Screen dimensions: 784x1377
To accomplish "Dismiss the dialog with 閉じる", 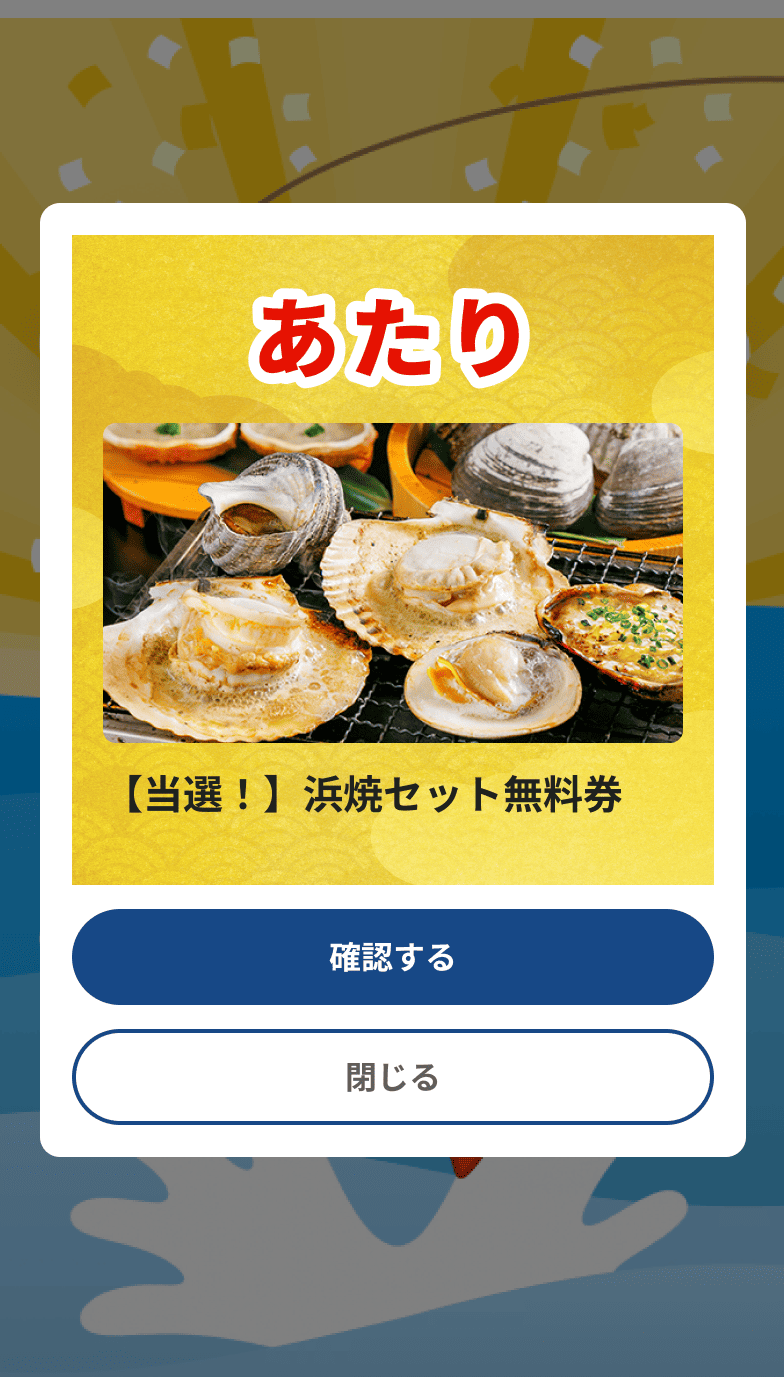I will (392, 1077).
